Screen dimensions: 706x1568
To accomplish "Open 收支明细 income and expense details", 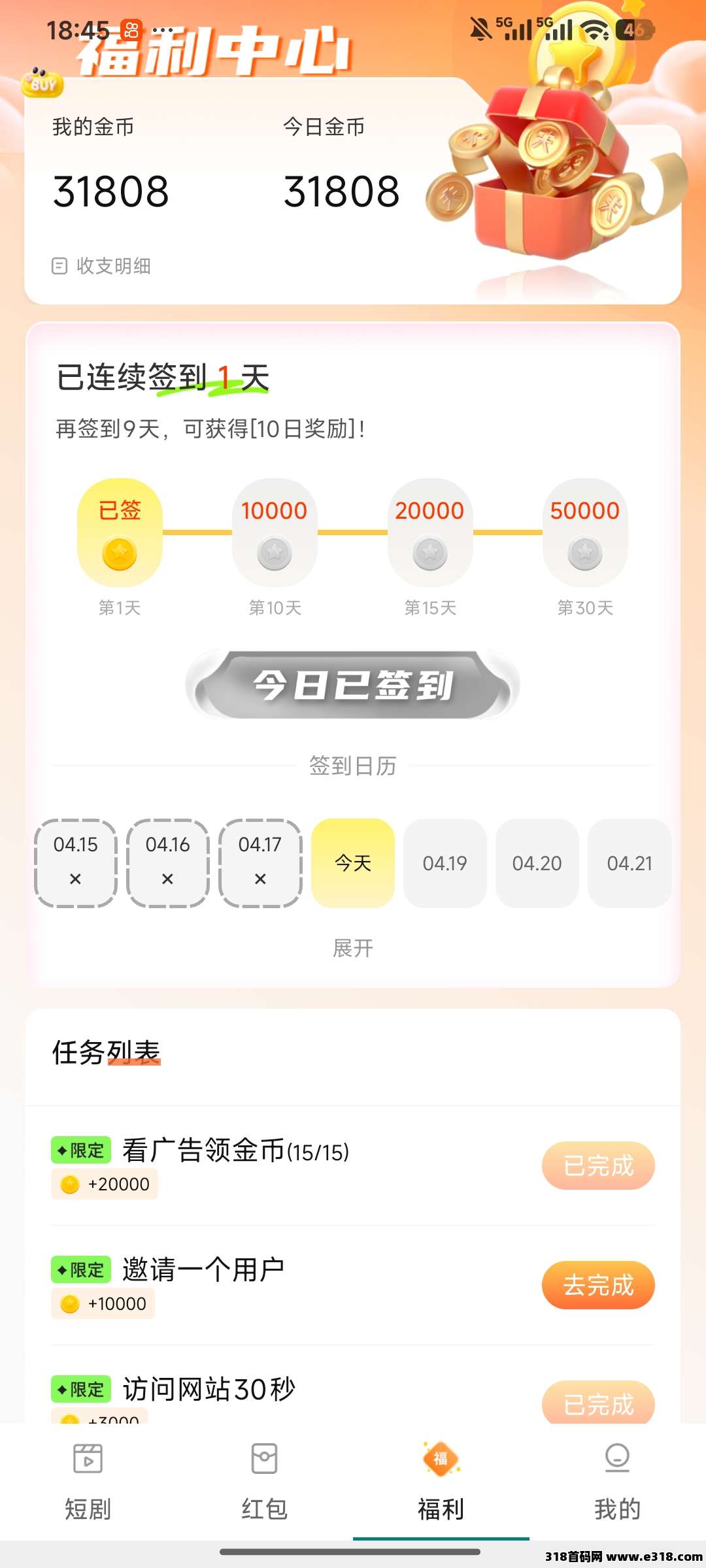I will pos(102,266).
